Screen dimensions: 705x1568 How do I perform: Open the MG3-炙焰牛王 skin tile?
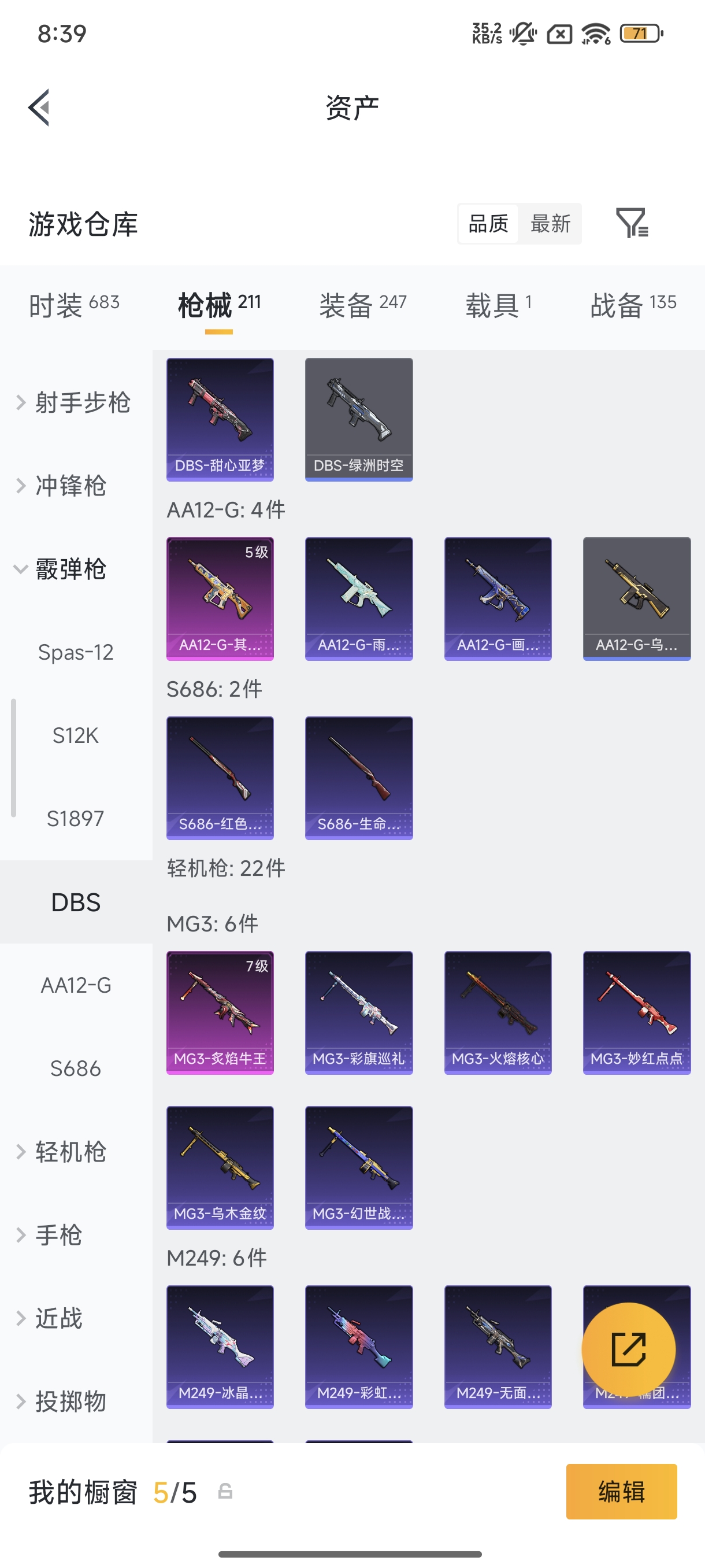pos(220,1013)
